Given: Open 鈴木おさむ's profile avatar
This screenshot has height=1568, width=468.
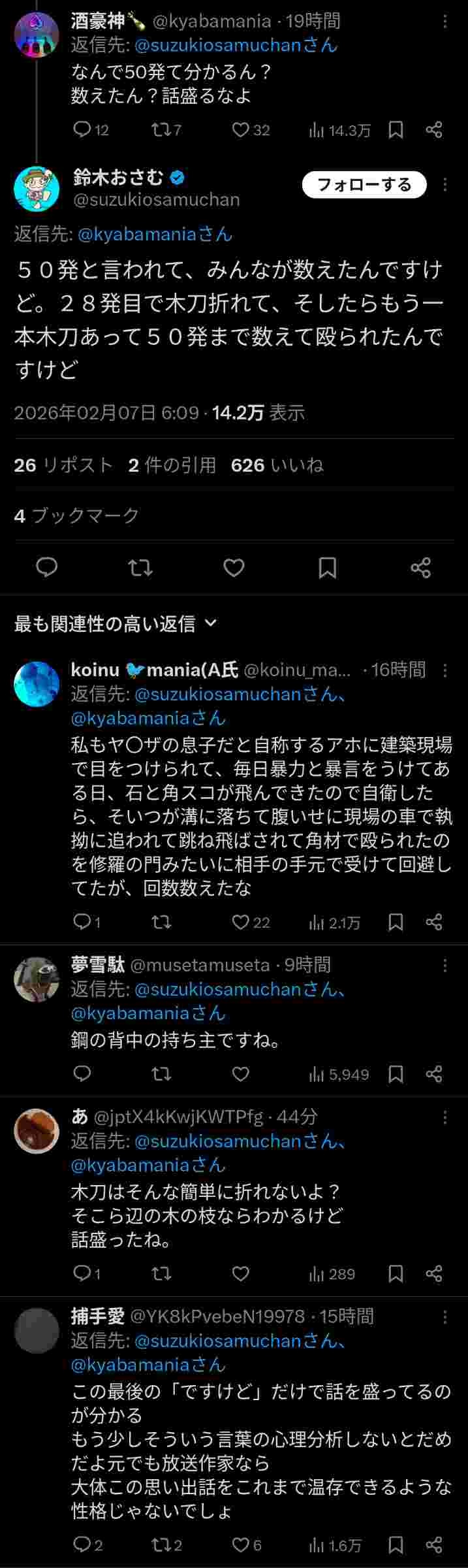Looking at the screenshot, I should click(x=37, y=189).
